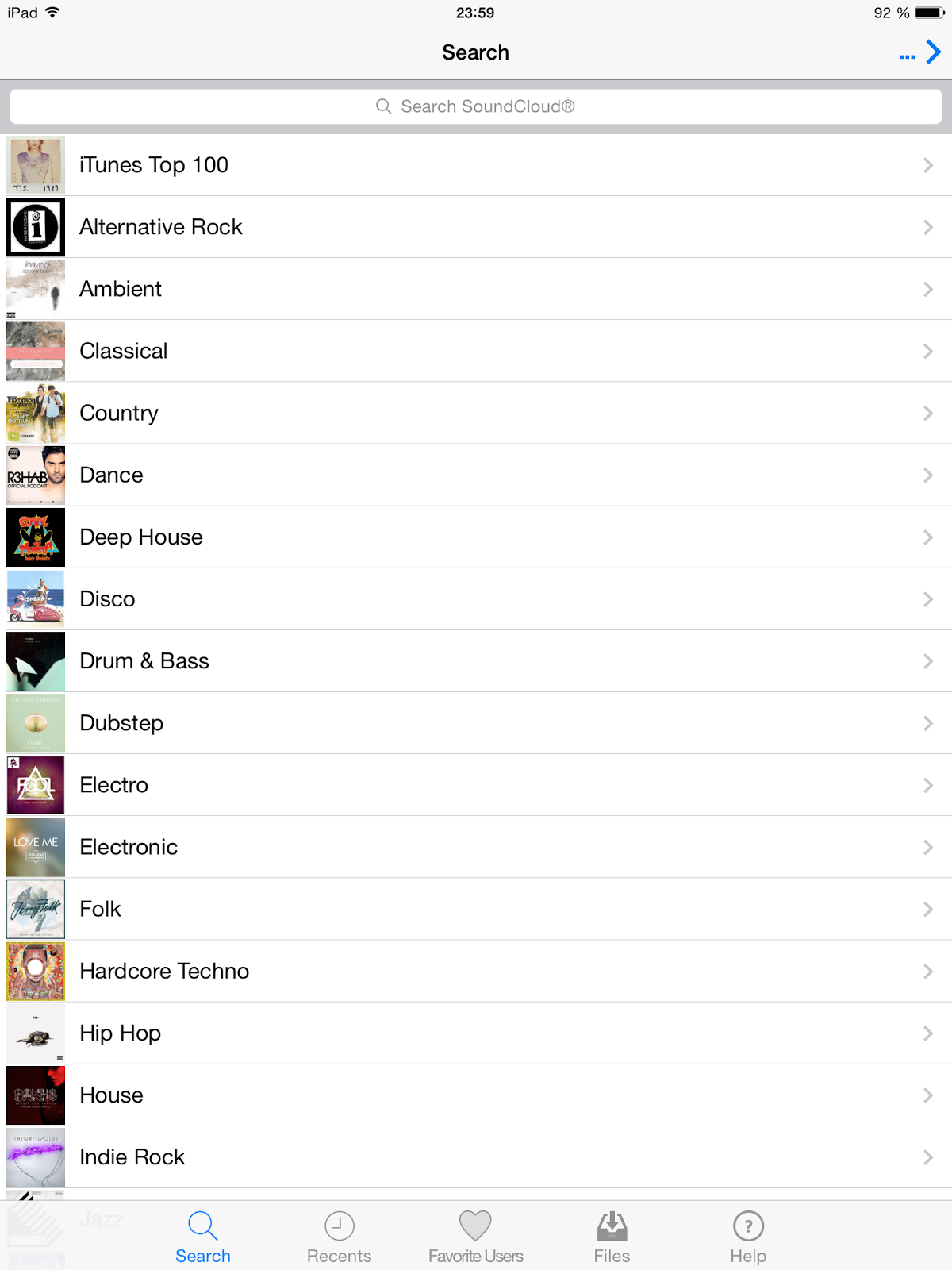The image size is (952, 1270).
Task: Open the Dance genre
Action: [x=476, y=475]
